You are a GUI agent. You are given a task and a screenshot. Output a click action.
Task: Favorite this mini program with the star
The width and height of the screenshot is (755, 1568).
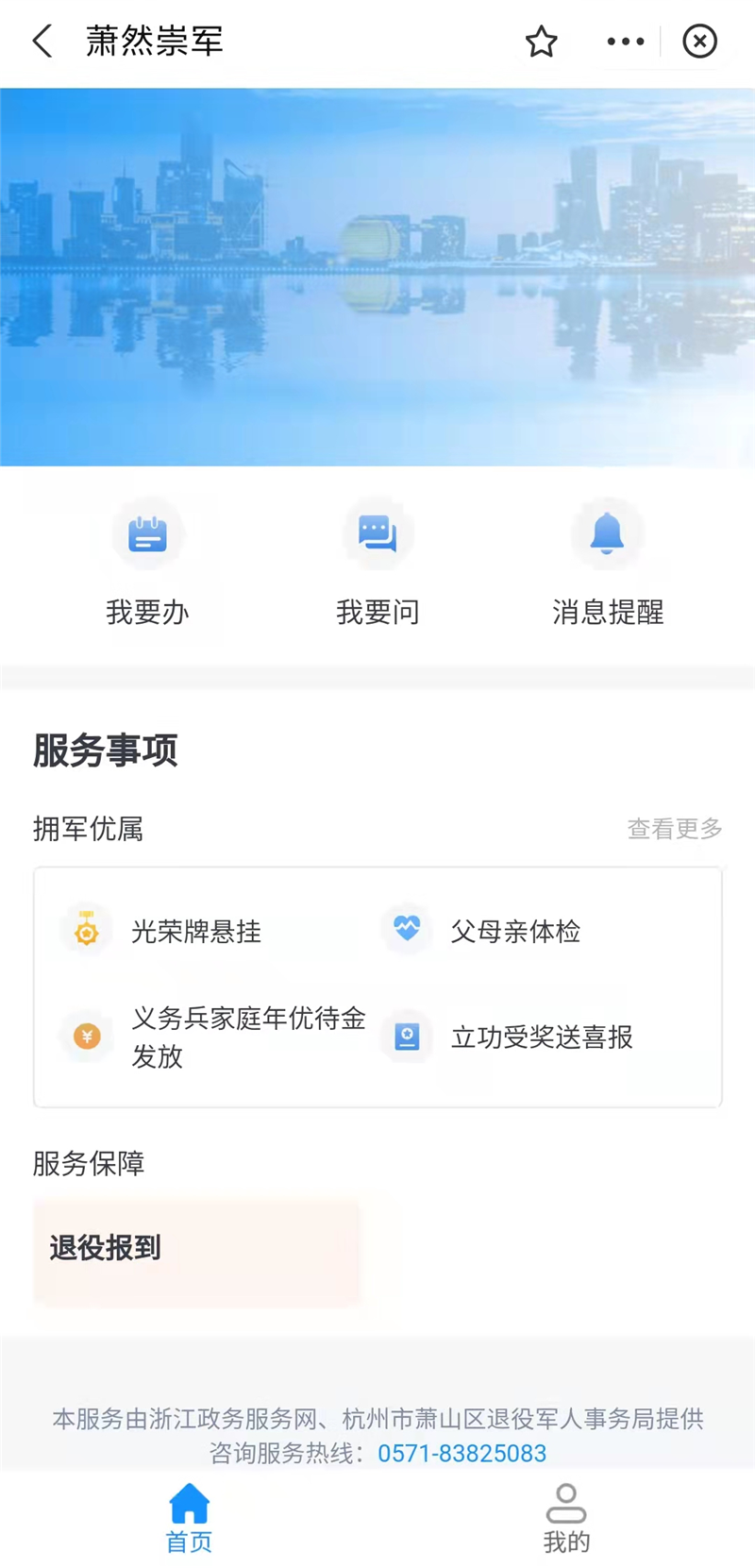click(x=541, y=42)
